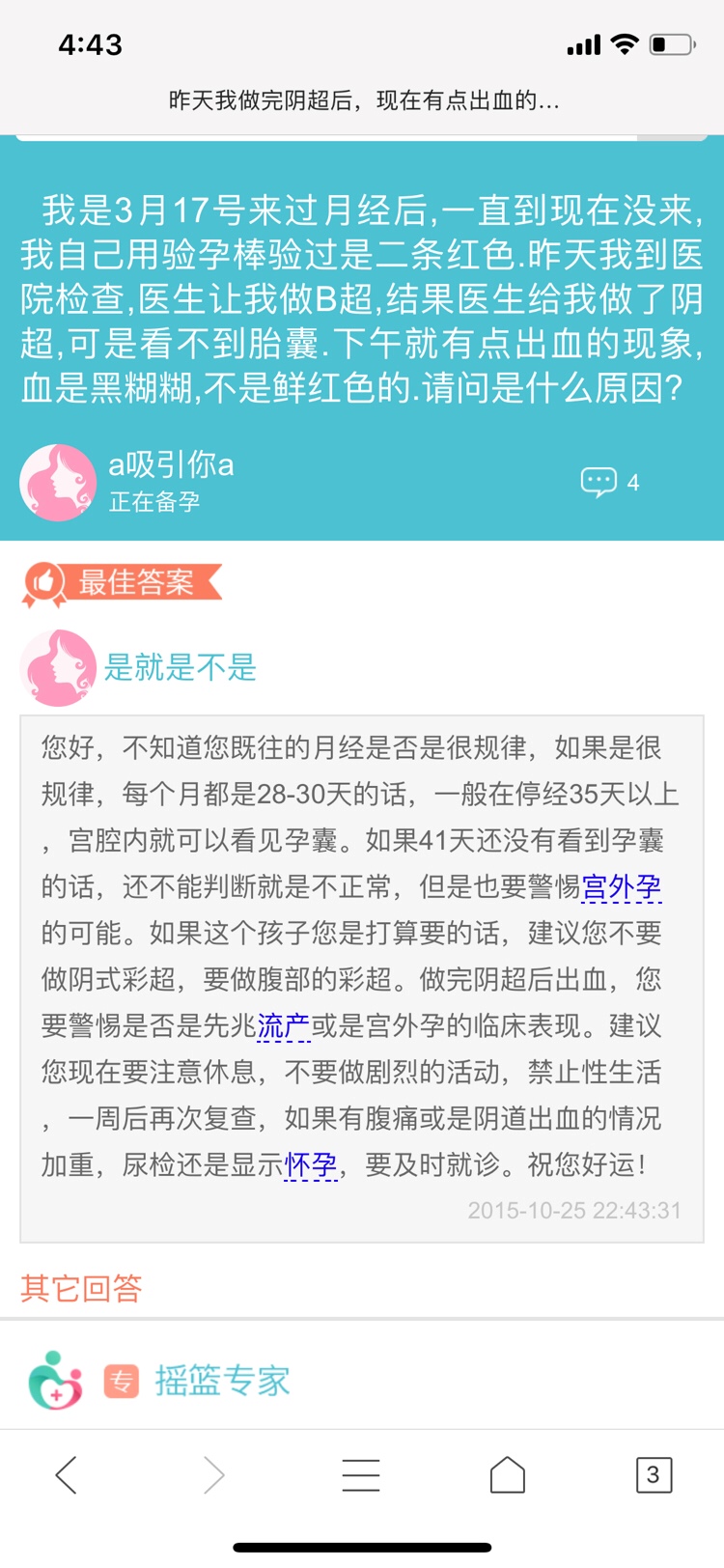This screenshot has width=724, height=1568.
Task: Open the 宫外孕 link in the answer
Action: pos(622,886)
